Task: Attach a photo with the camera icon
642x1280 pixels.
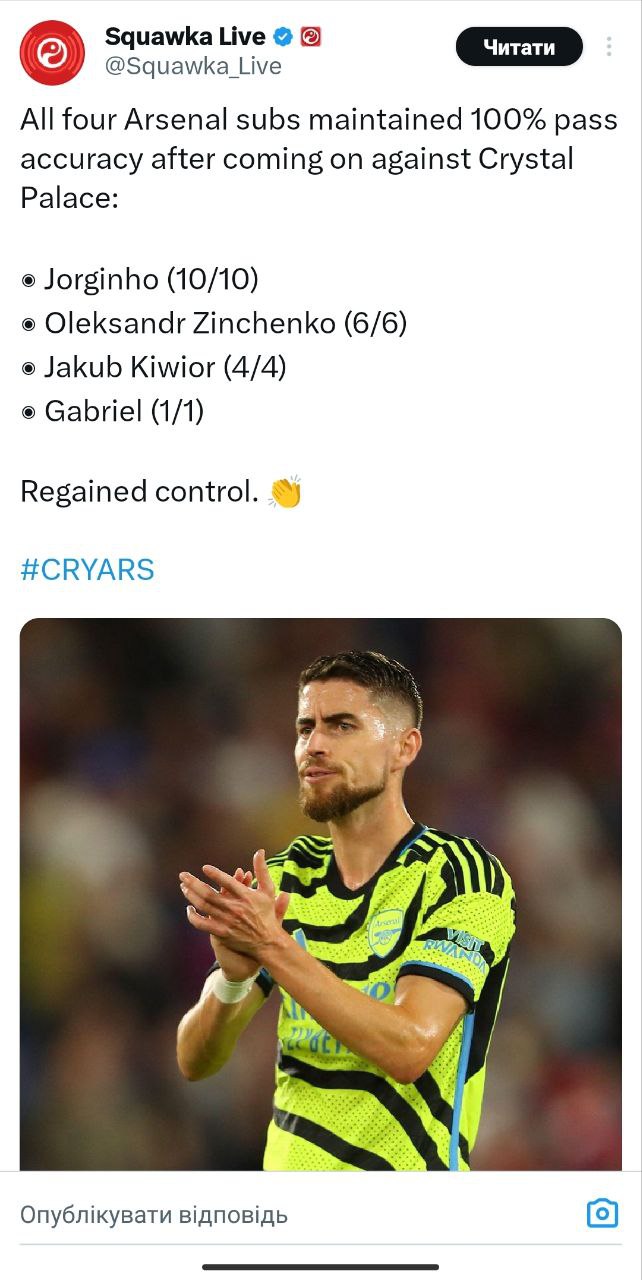Action: point(601,1214)
